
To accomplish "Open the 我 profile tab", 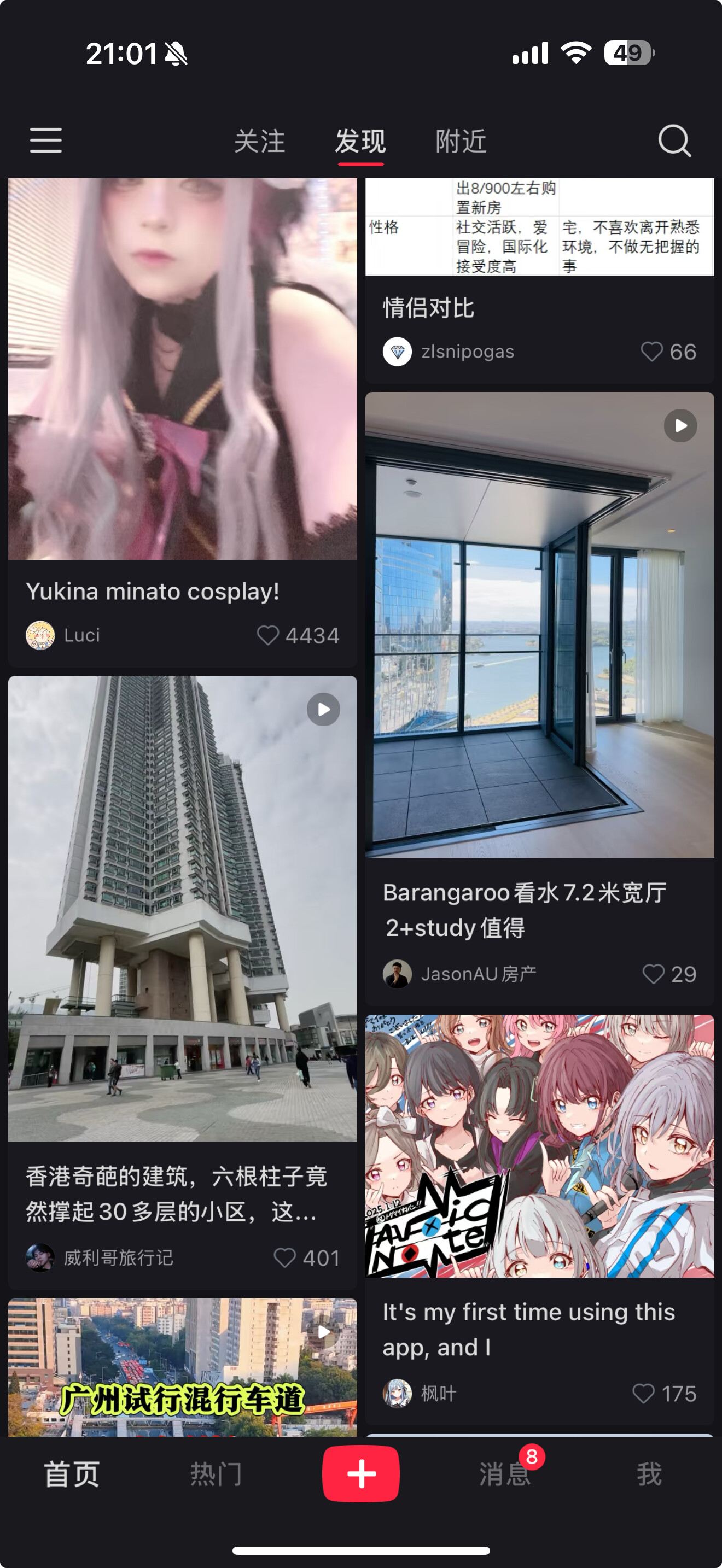I will coord(649,1475).
